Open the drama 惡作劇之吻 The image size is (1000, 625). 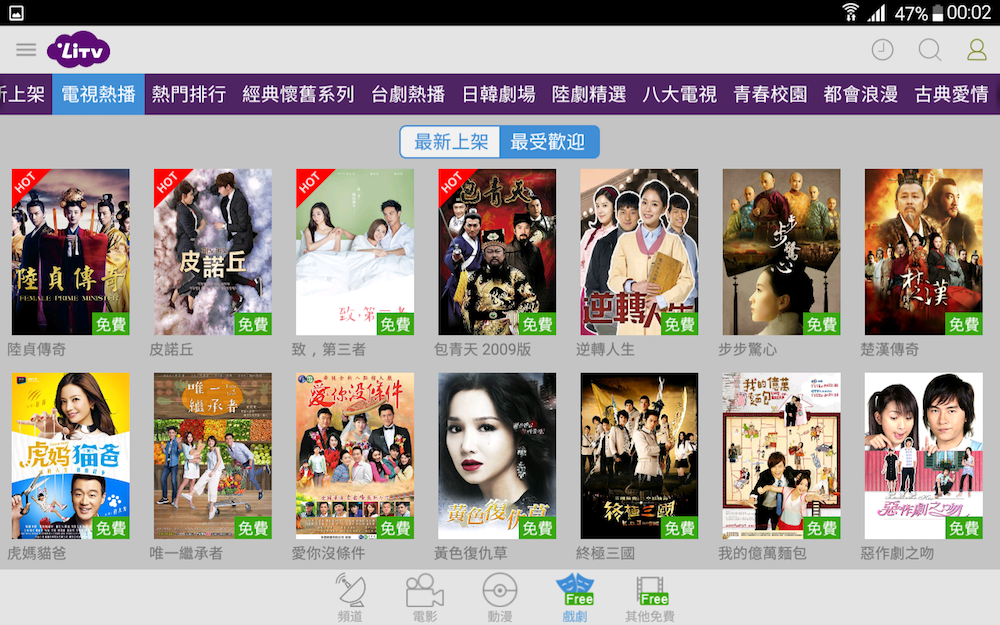(923, 456)
